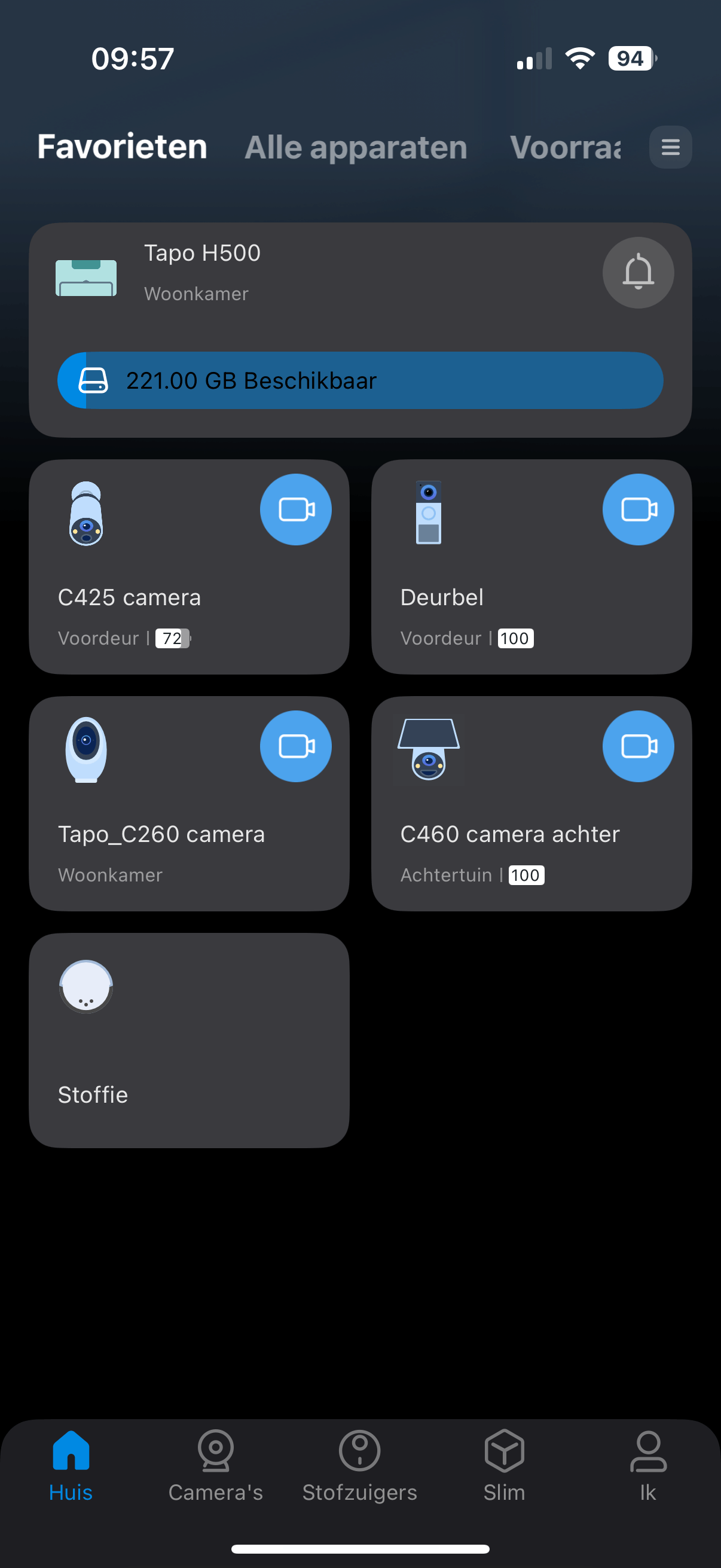Open the menu icon beside the top tabs
Image resolution: width=721 pixels, height=1568 pixels.
670,147
